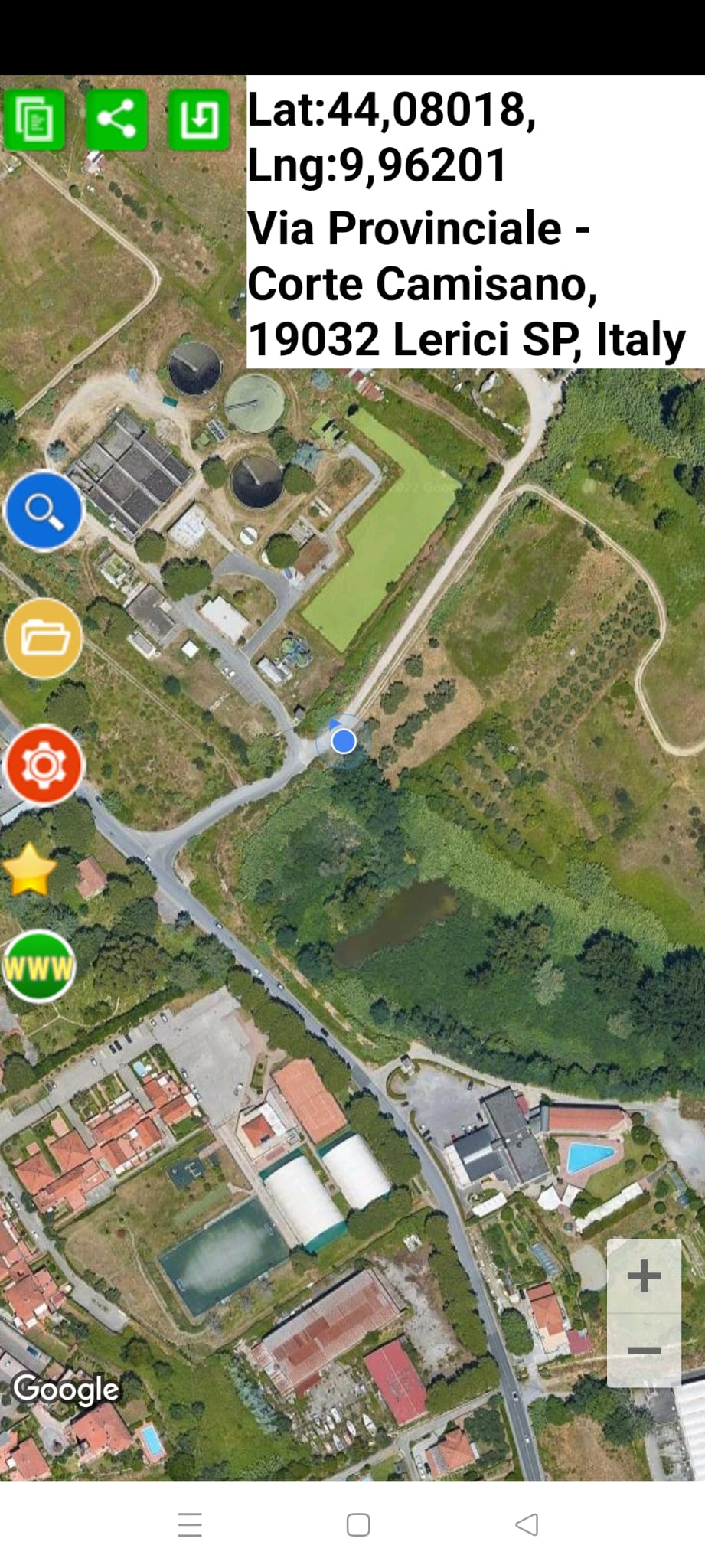The height and width of the screenshot is (1568, 705).
Task: Open the yellow folder of saved places
Action: (x=44, y=638)
